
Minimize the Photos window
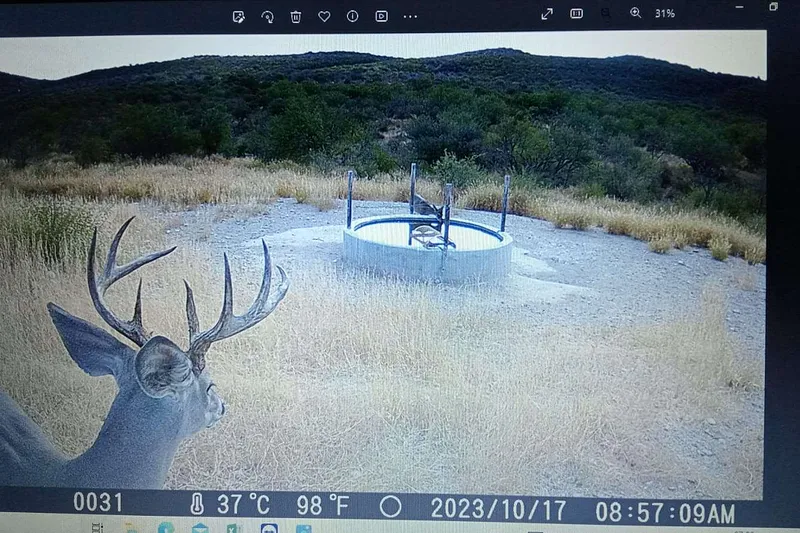click(737, 6)
